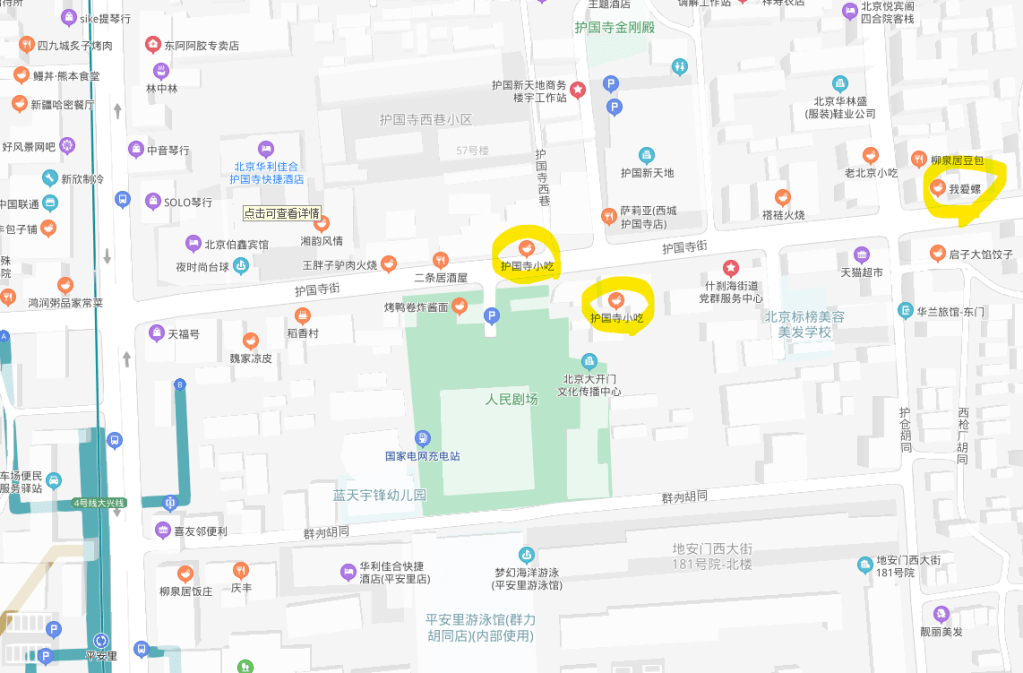Open the 老北京小吃 marker
Image resolution: width=1023 pixels, height=673 pixels.
point(871,154)
